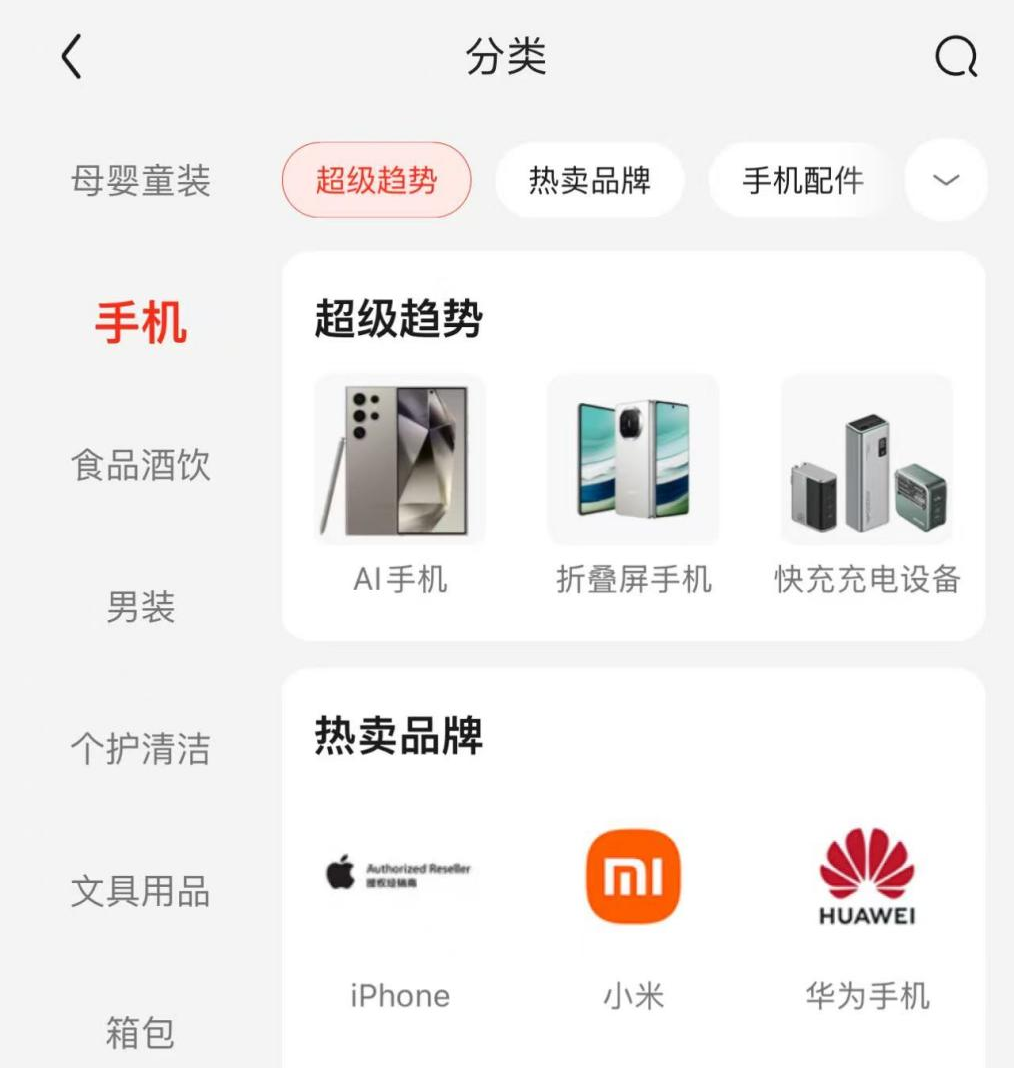Jump to the 手机配件 chip
This screenshot has width=1015, height=1070.
pos(802,181)
